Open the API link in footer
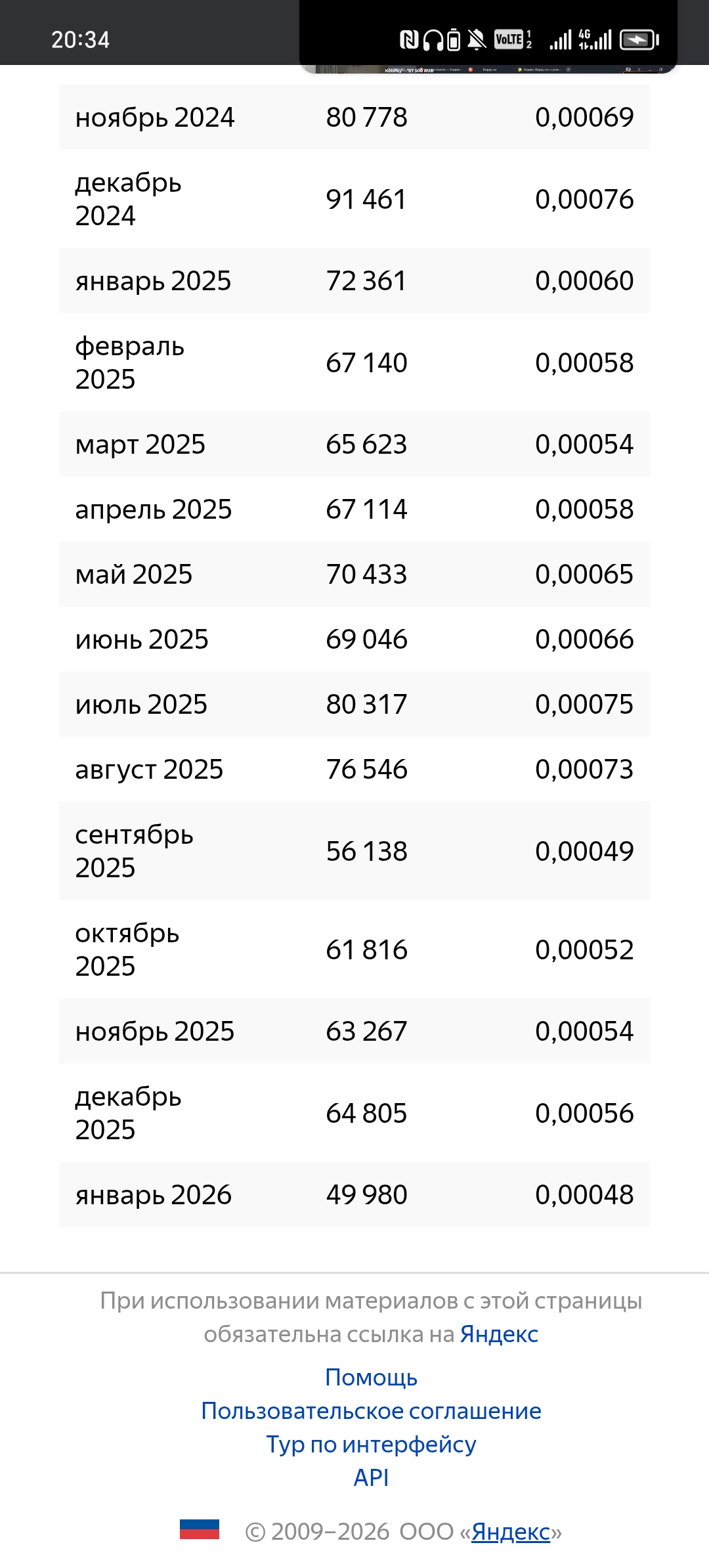Image resolution: width=709 pixels, height=1568 pixels. point(371,1477)
